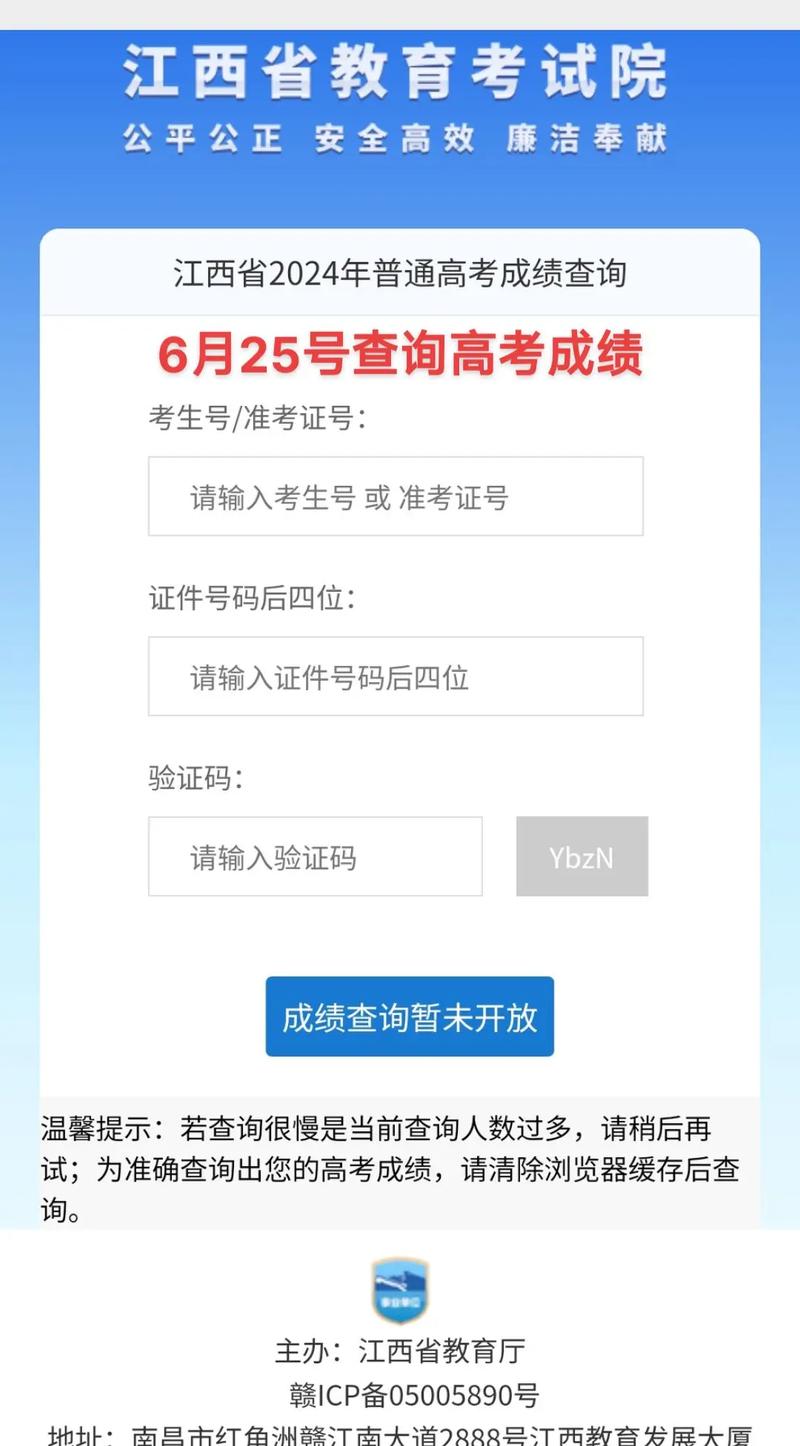Click the 公平公正 安全高效 廉洁奉献 slogan

[x=398, y=141]
